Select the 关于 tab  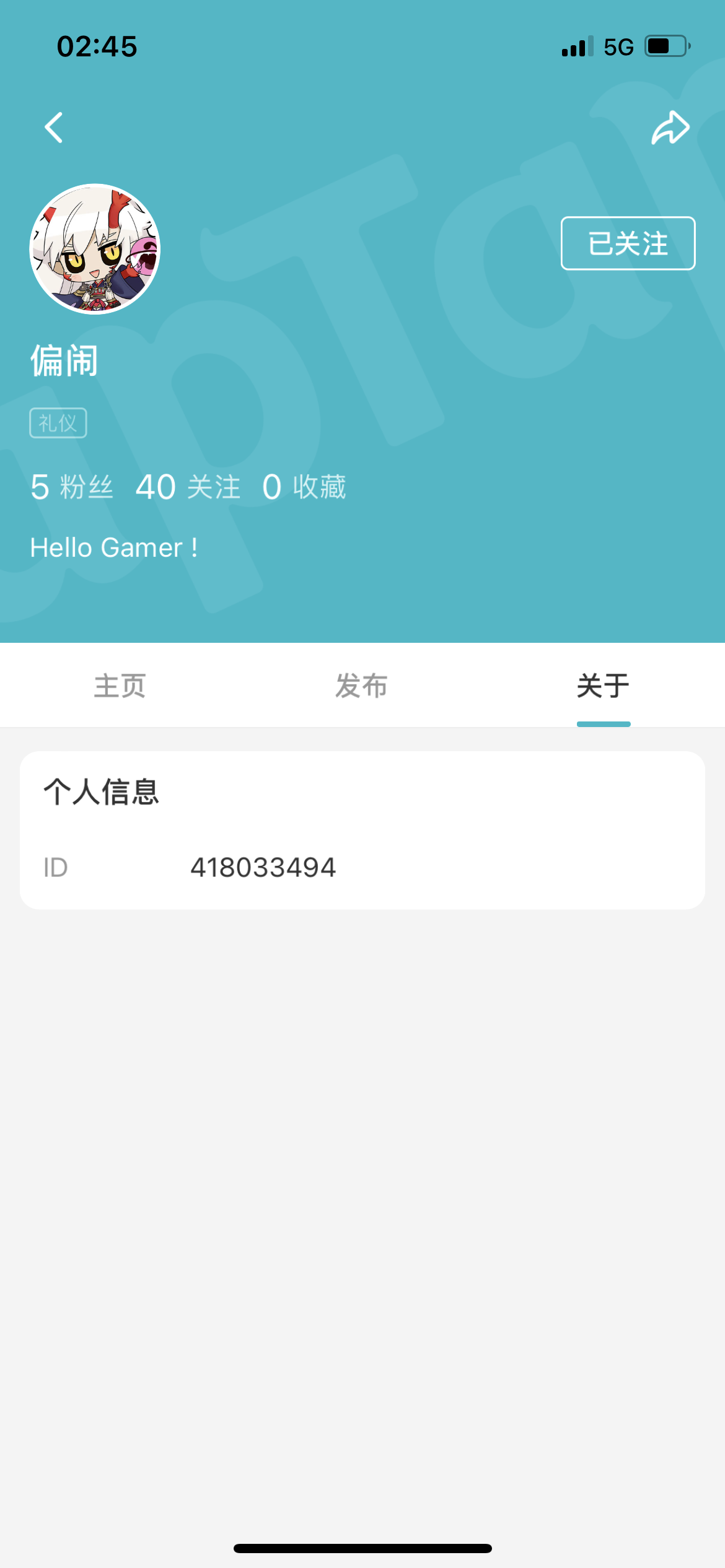click(x=604, y=686)
